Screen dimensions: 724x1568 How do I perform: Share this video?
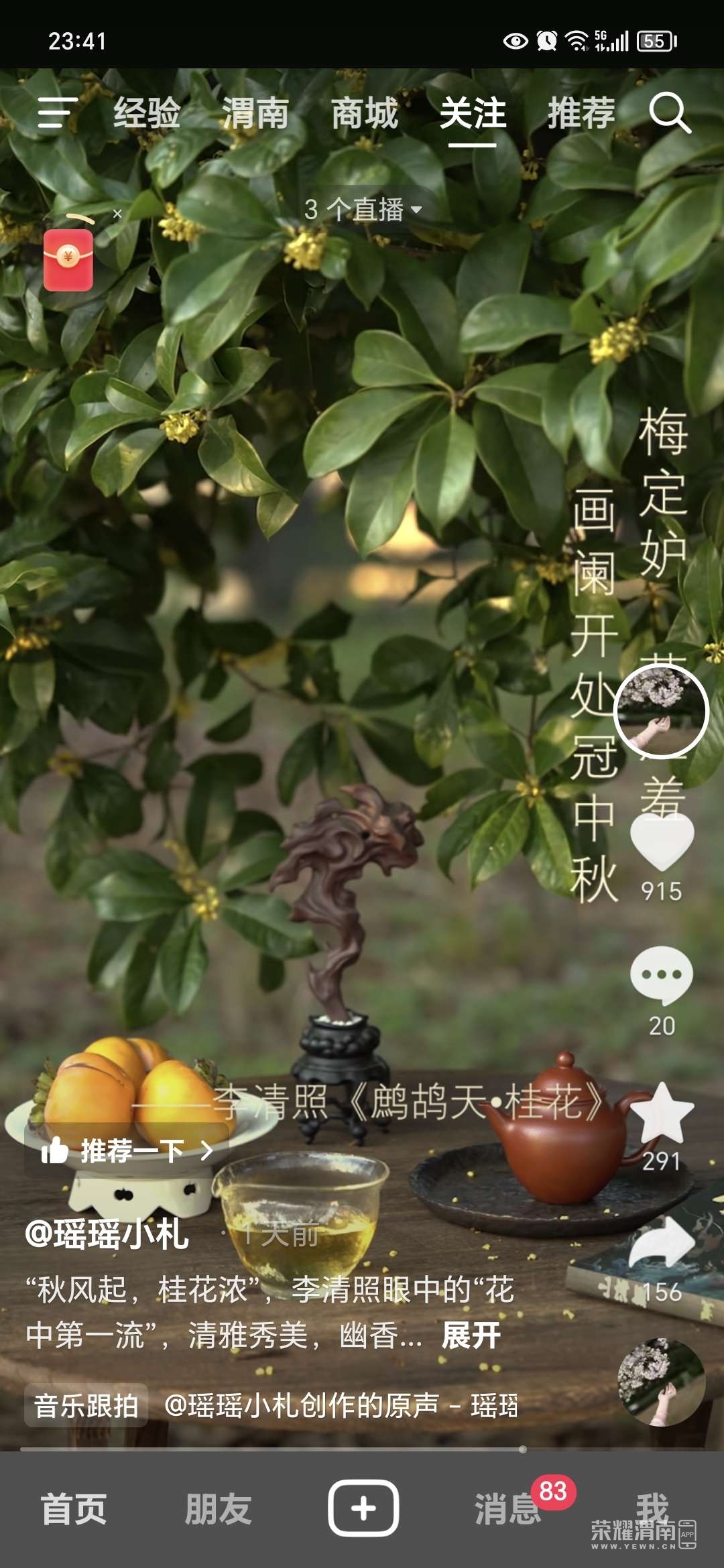coord(662,1243)
